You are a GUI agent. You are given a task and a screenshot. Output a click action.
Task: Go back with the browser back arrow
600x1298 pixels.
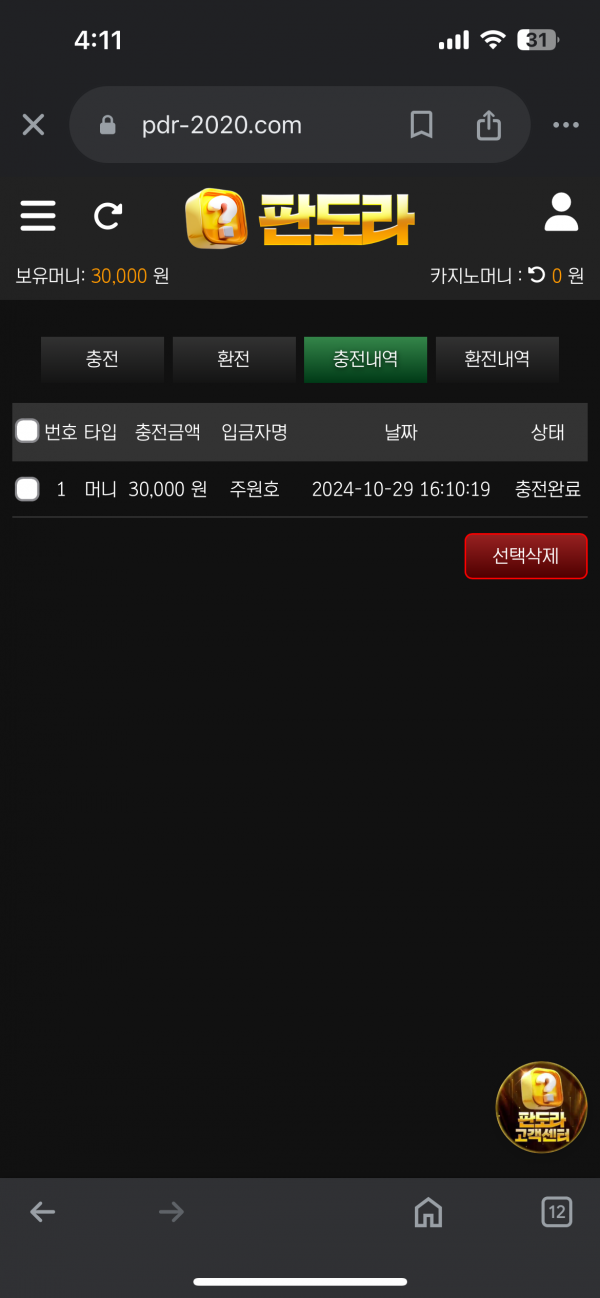tap(42, 1212)
